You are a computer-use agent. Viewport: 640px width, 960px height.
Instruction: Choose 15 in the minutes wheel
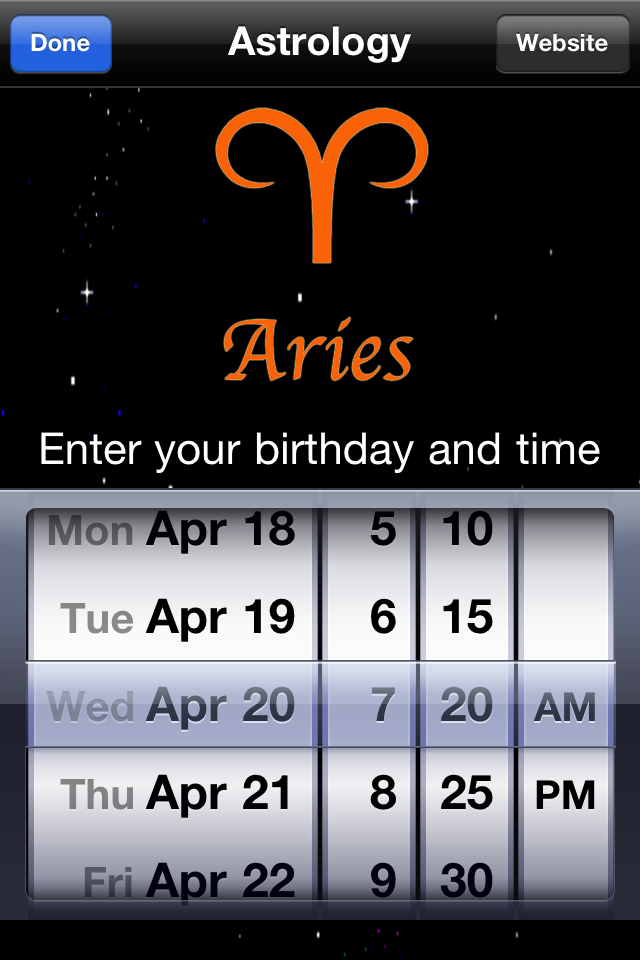coord(467,618)
